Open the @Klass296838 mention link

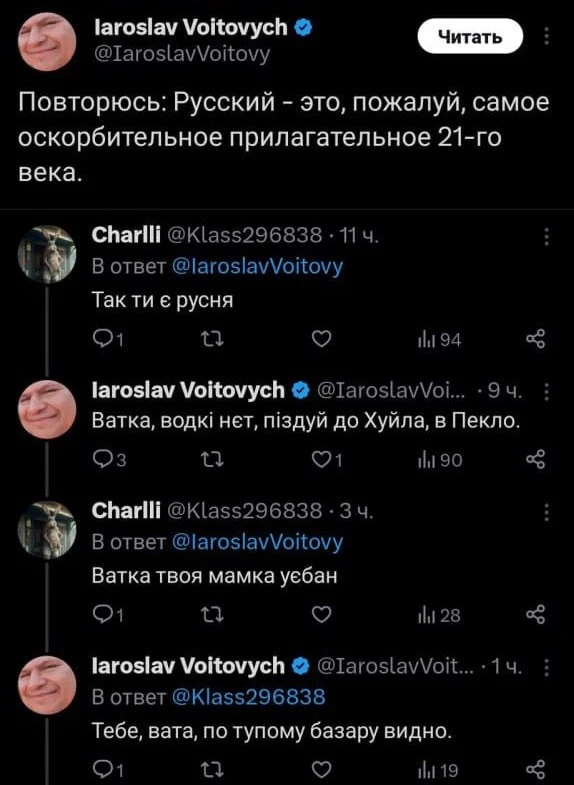[x=248, y=697]
